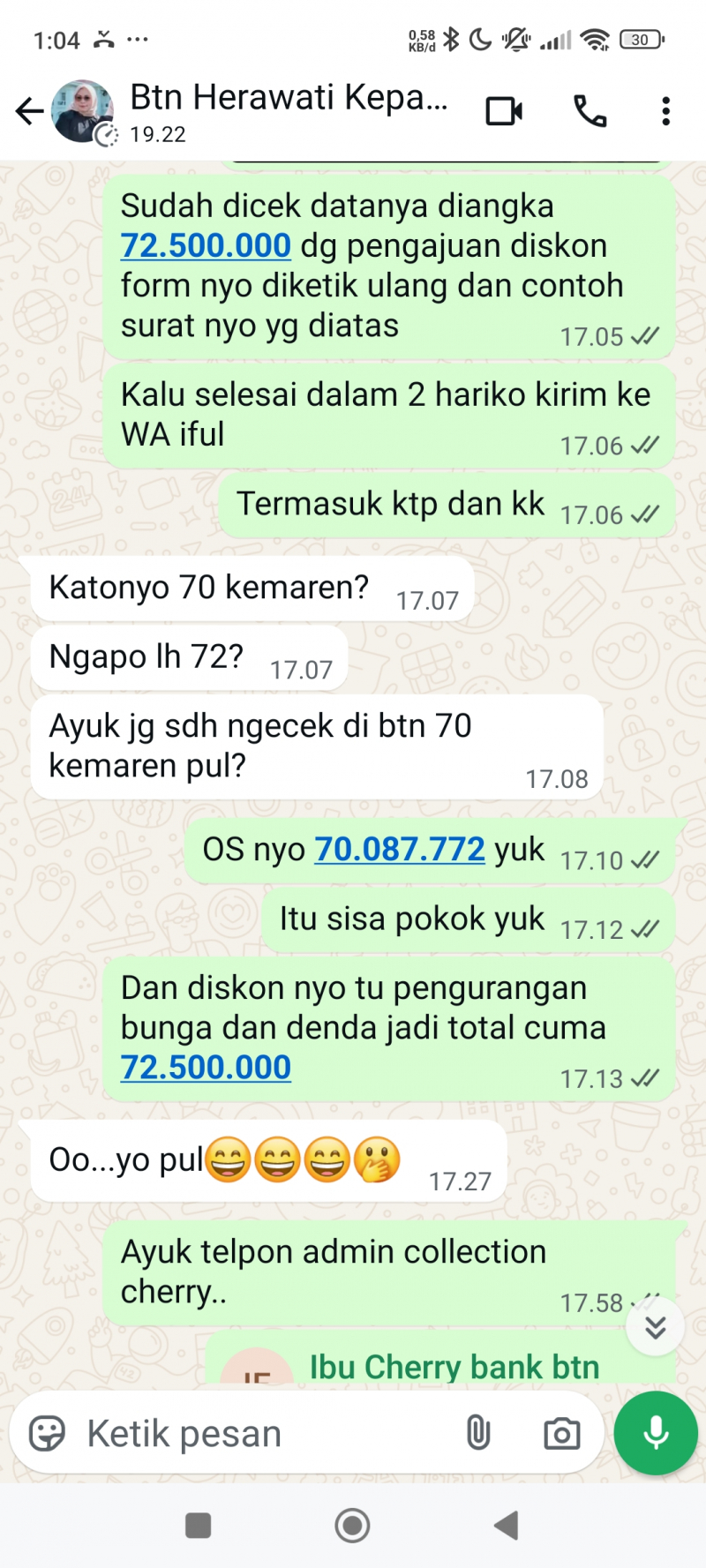The height and width of the screenshot is (1568, 706).
Task: Open Btn Herawati contact profile
Action: click(x=287, y=99)
